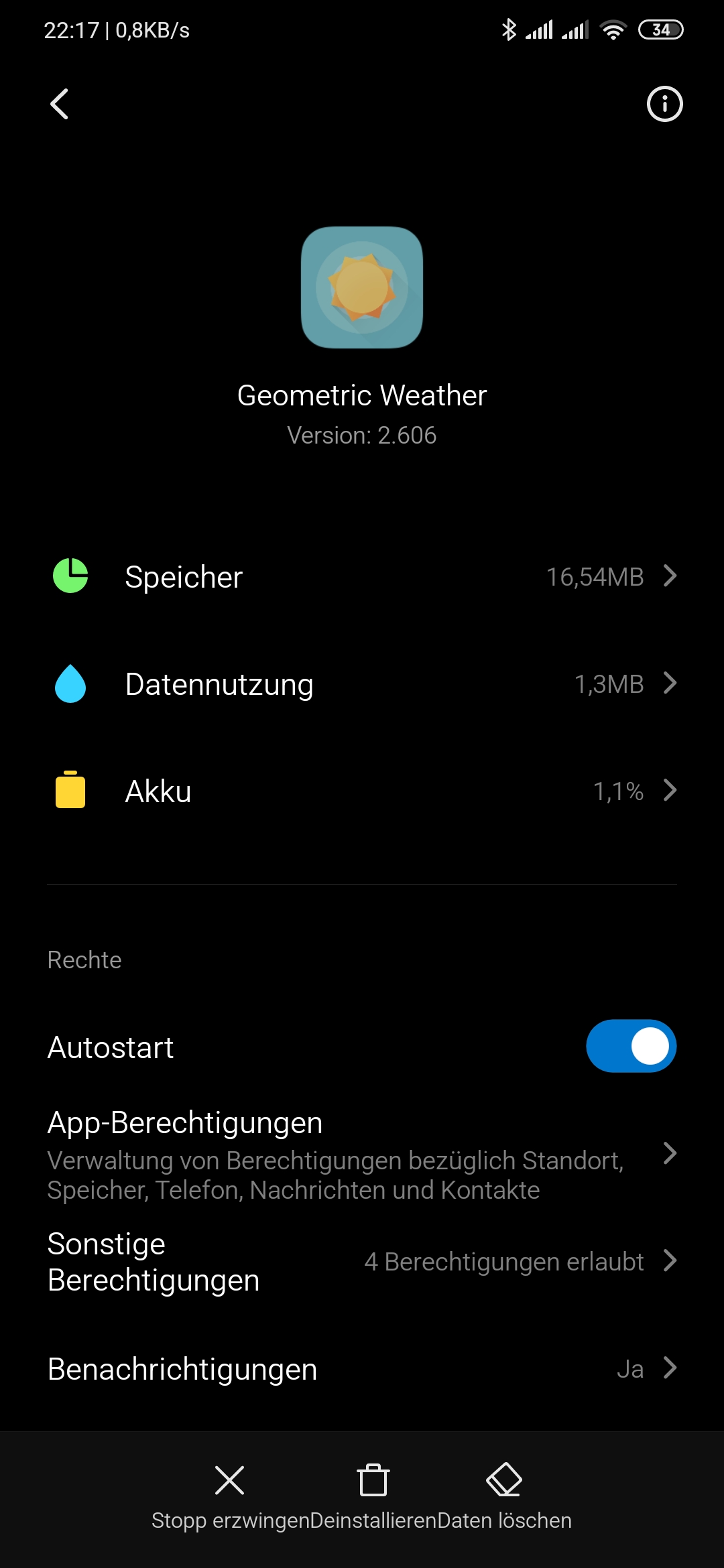The width and height of the screenshot is (724, 1568).
Task: Open the Datennutzung row
Action: coord(362,683)
